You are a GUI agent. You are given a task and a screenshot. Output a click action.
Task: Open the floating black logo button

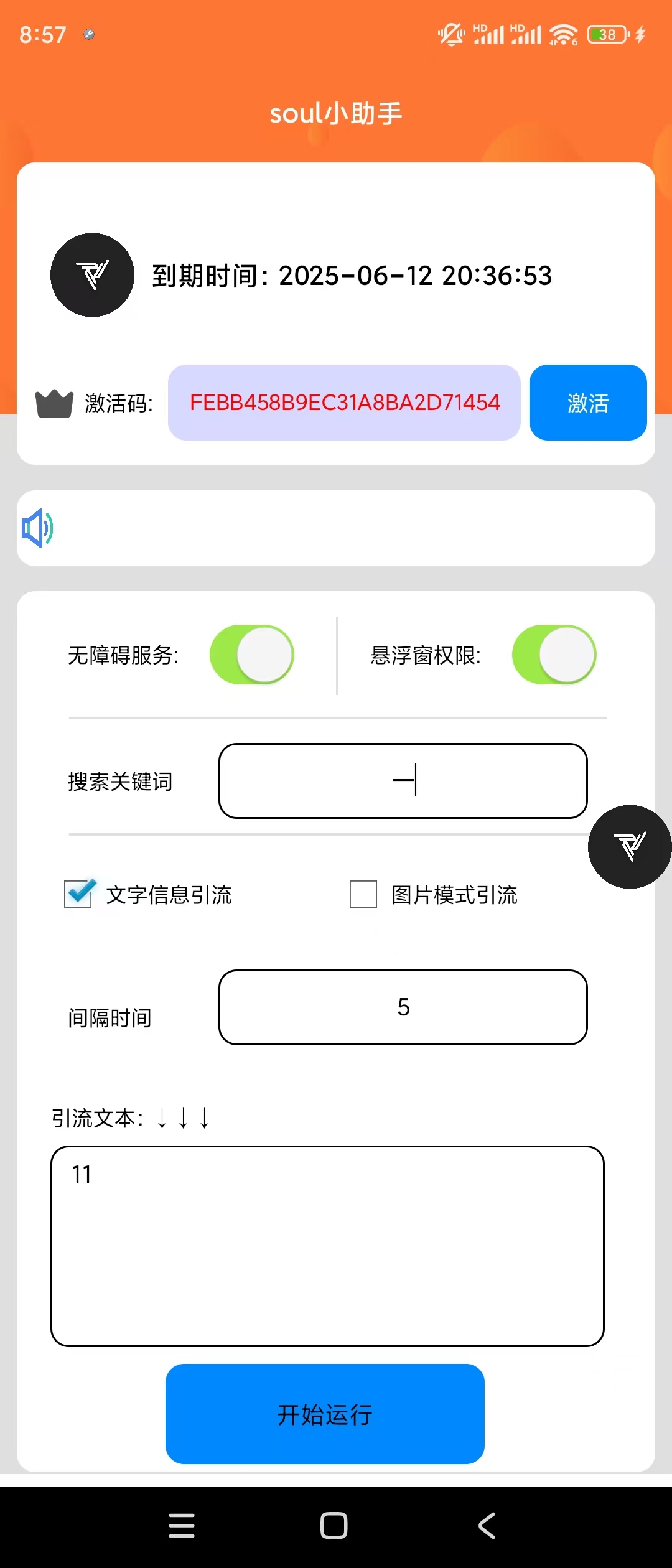629,846
